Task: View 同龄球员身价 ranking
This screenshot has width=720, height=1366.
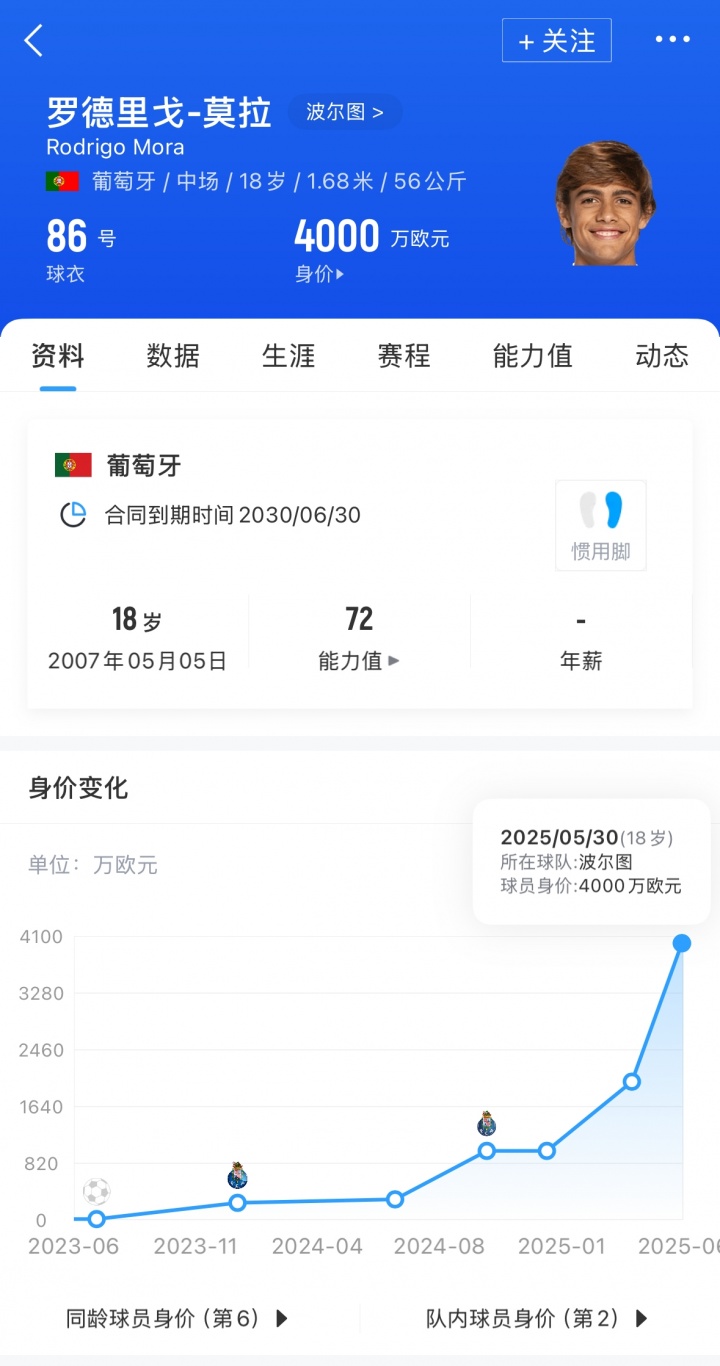Action: tap(177, 1319)
